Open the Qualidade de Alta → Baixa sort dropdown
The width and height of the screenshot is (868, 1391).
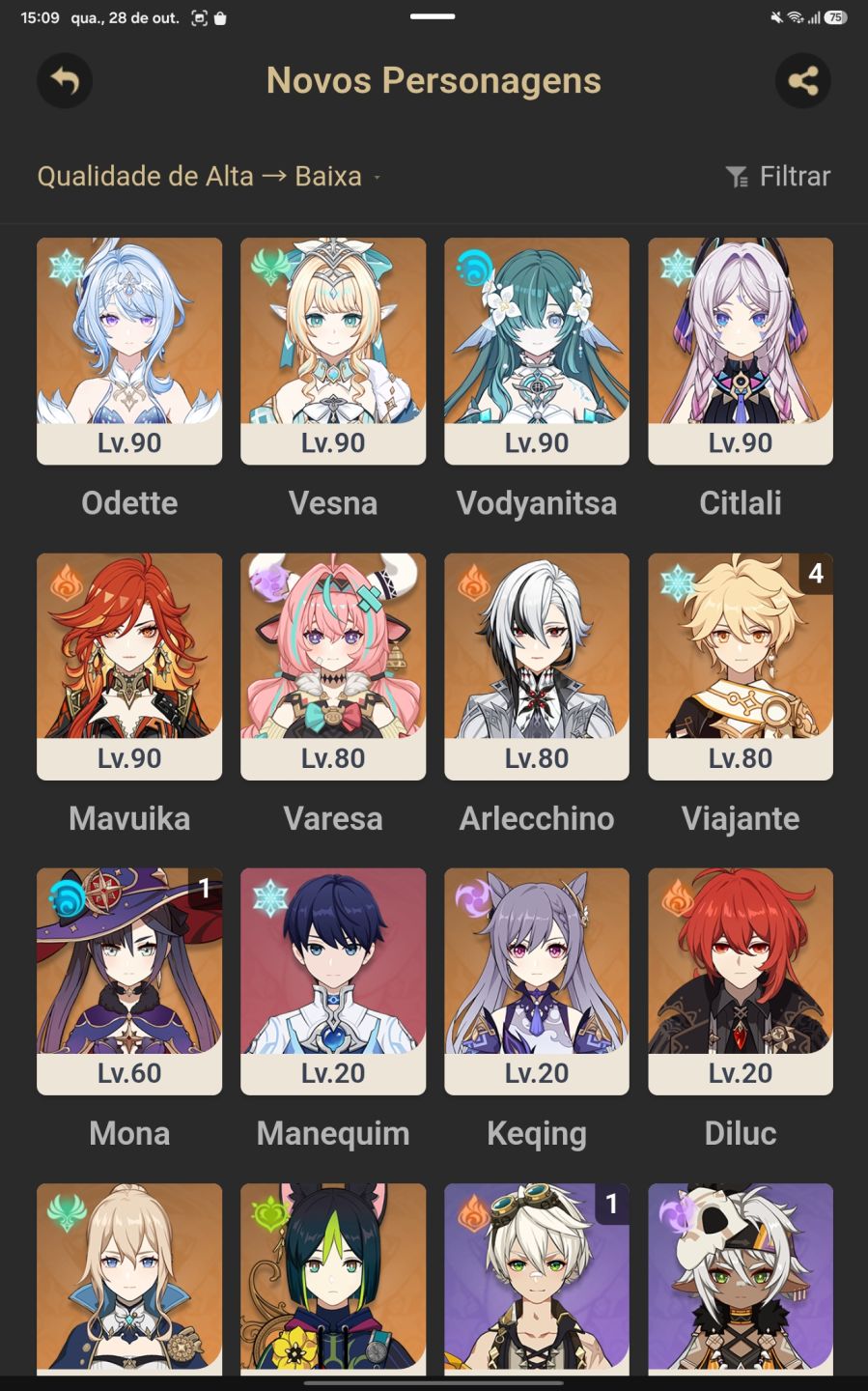[x=209, y=177]
